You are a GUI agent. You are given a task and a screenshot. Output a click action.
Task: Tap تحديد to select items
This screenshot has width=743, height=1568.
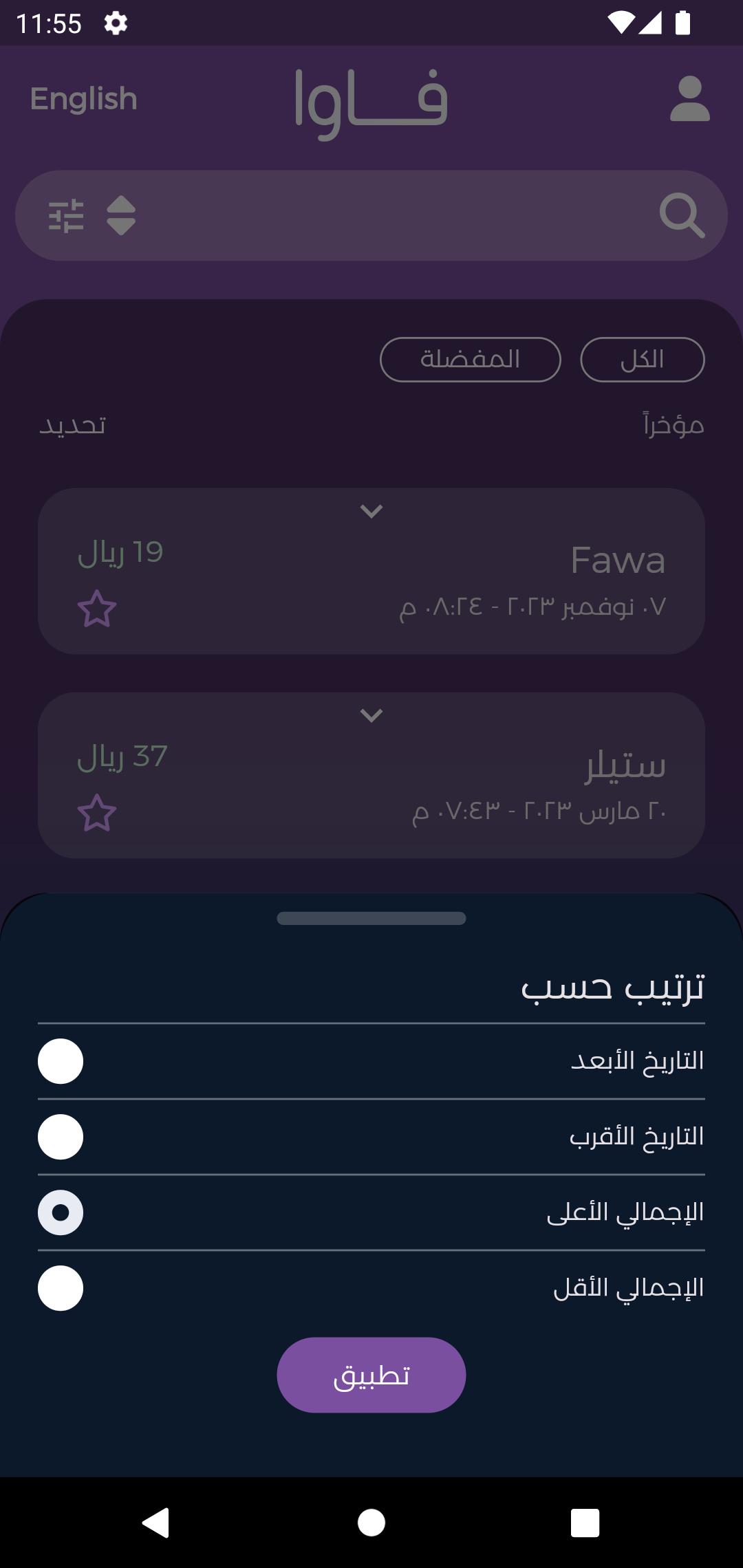(72, 425)
